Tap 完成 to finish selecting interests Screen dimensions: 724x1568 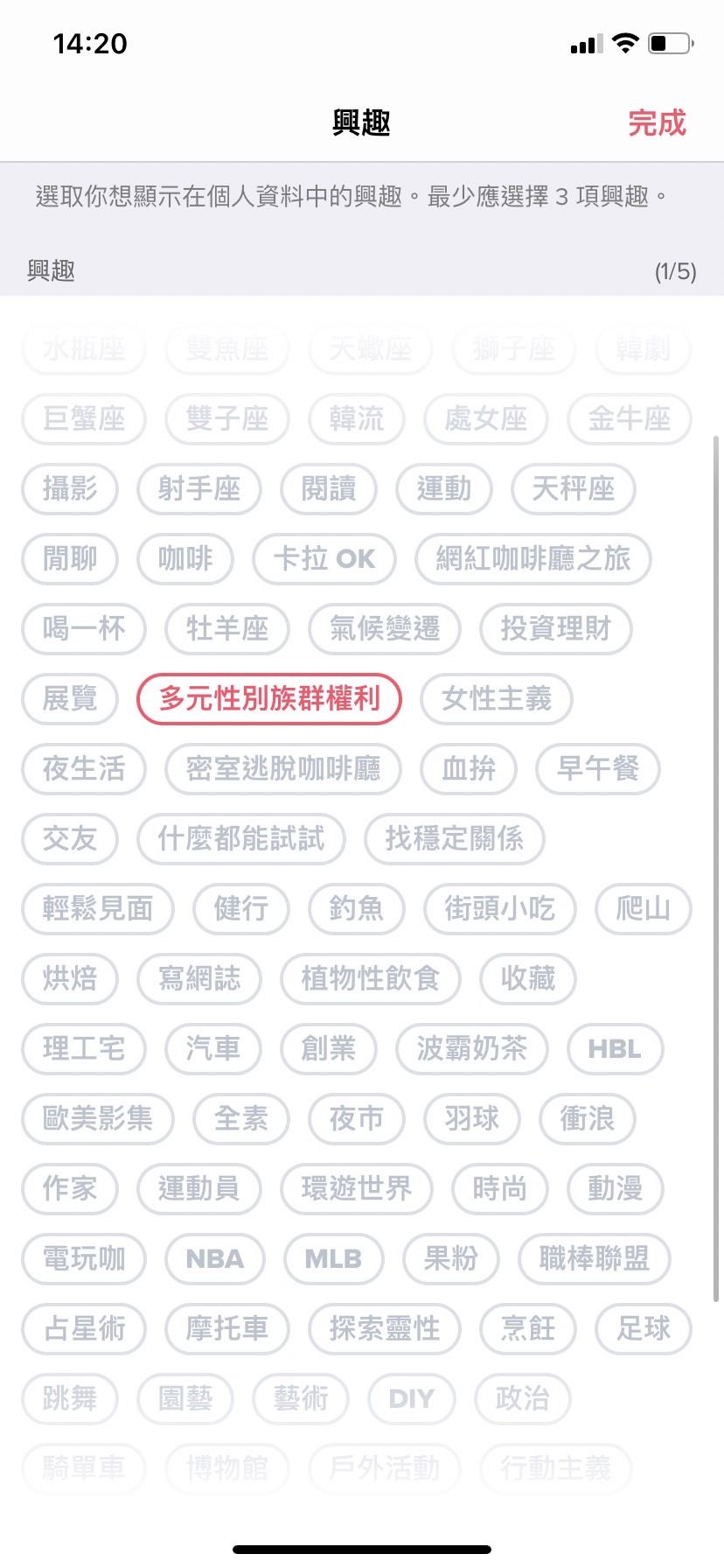(x=657, y=123)
